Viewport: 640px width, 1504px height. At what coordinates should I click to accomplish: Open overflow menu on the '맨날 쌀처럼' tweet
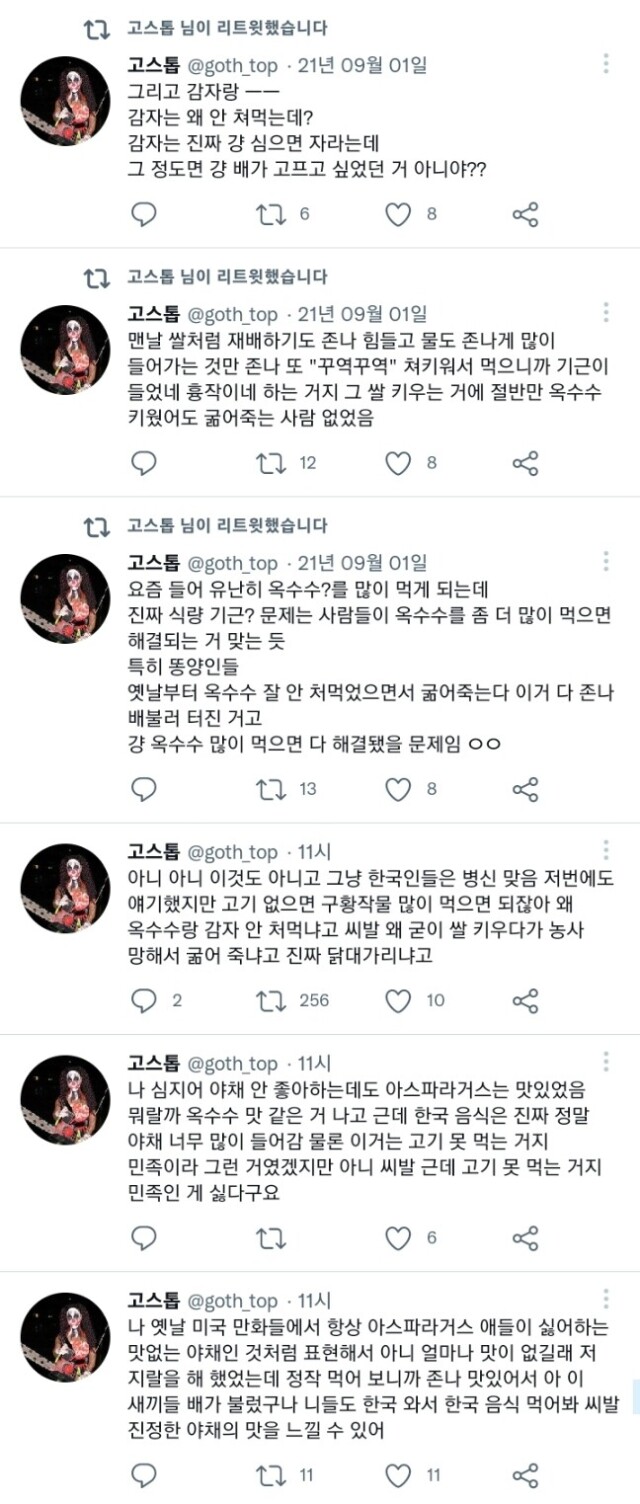coord(606,314)
